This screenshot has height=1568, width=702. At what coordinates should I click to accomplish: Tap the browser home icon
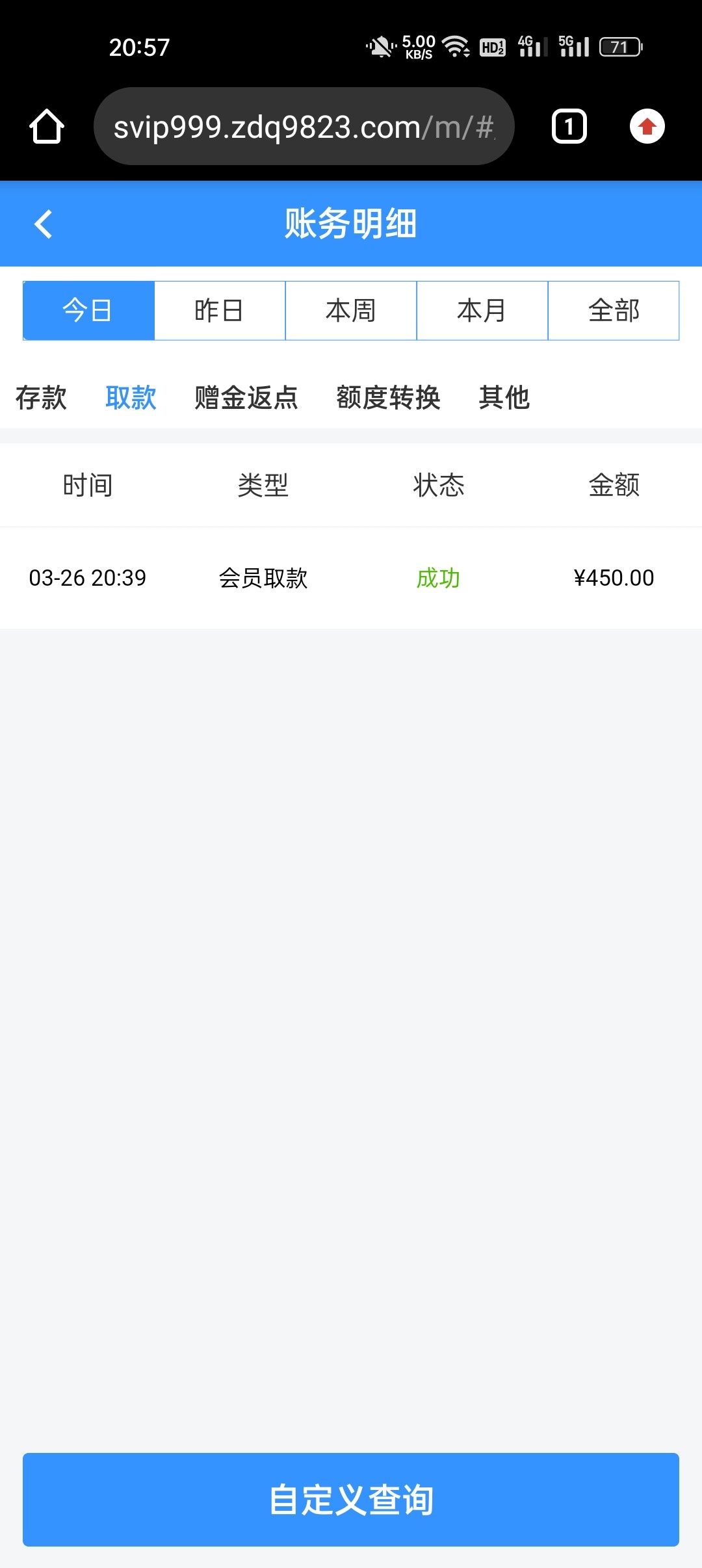coord(46,127)
